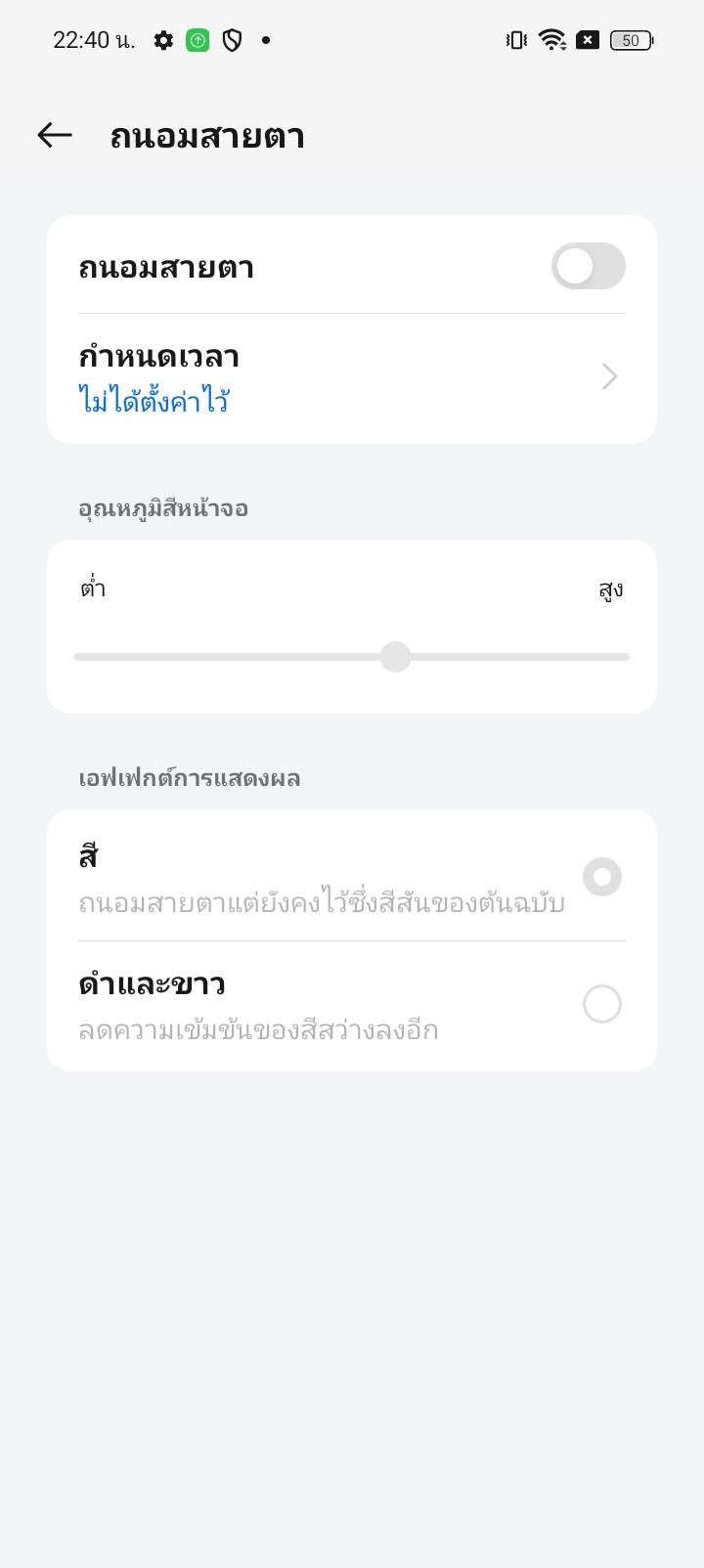The width and height of the screenshot is (704, 1568).
Task: Tap the screen color temperature slider
Action: (395, 657)
